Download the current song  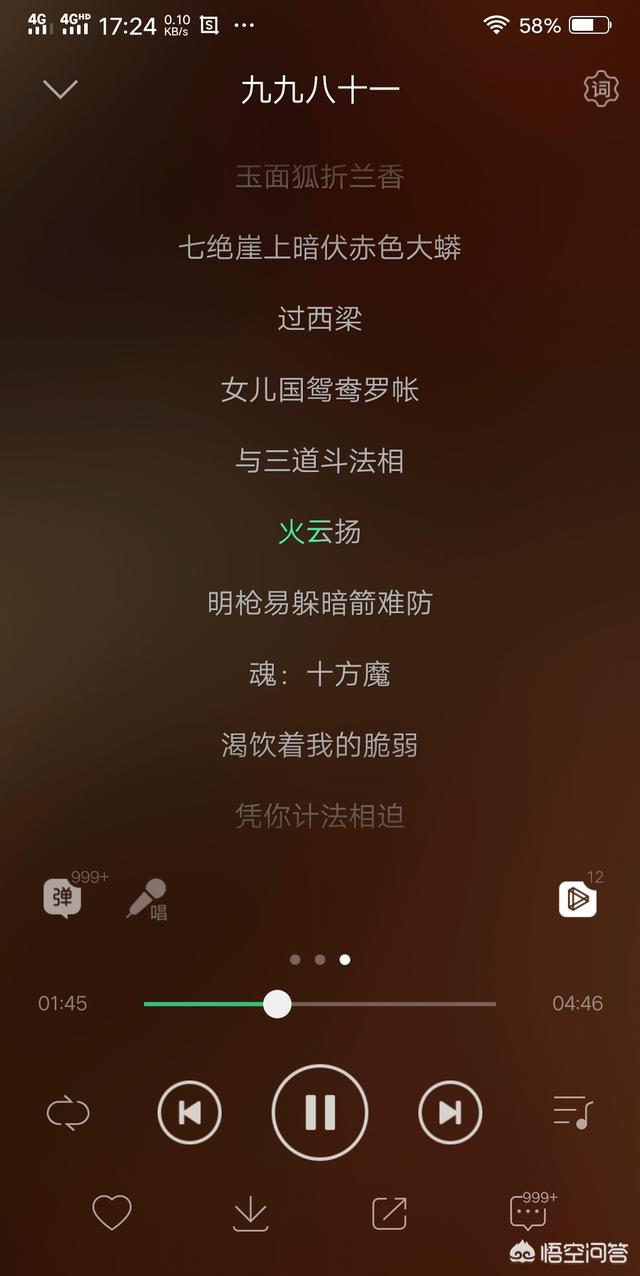pos(250,1213)
